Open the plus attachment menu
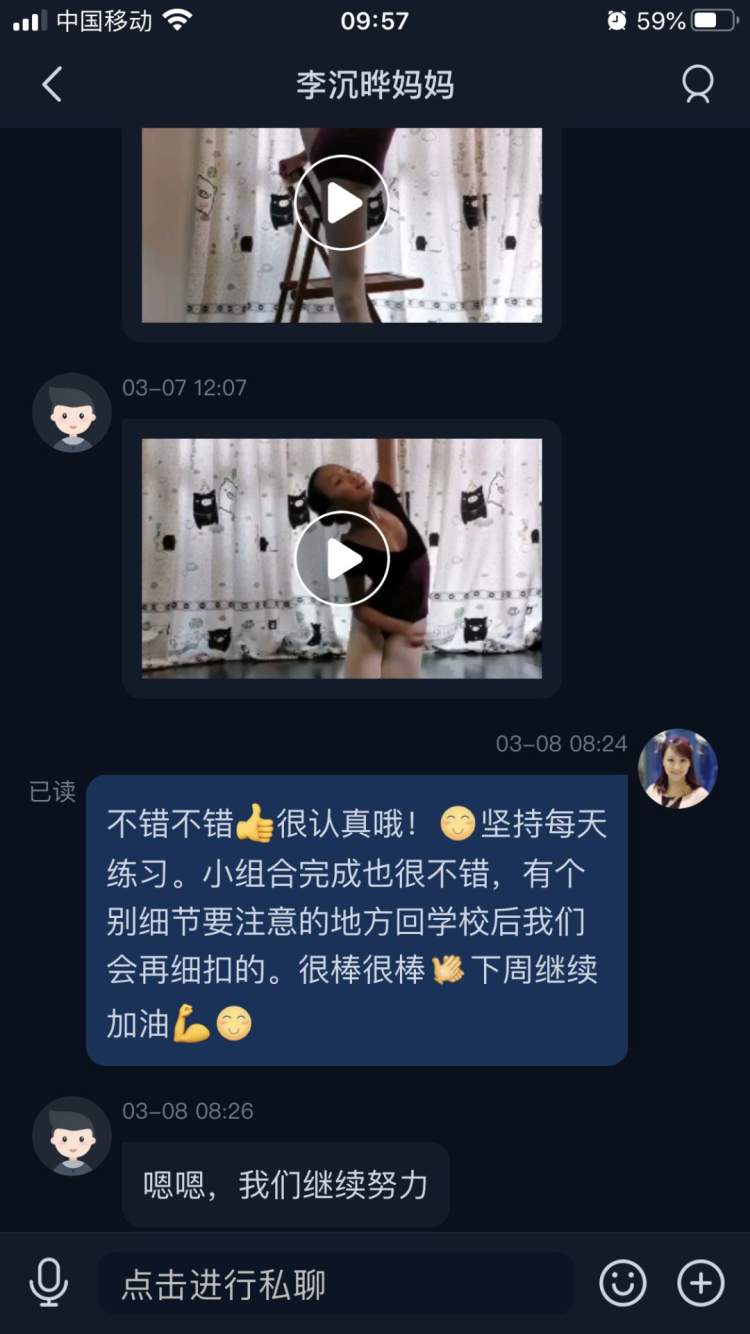This screenshot has height=1334, width=750. pos(700,1283)
